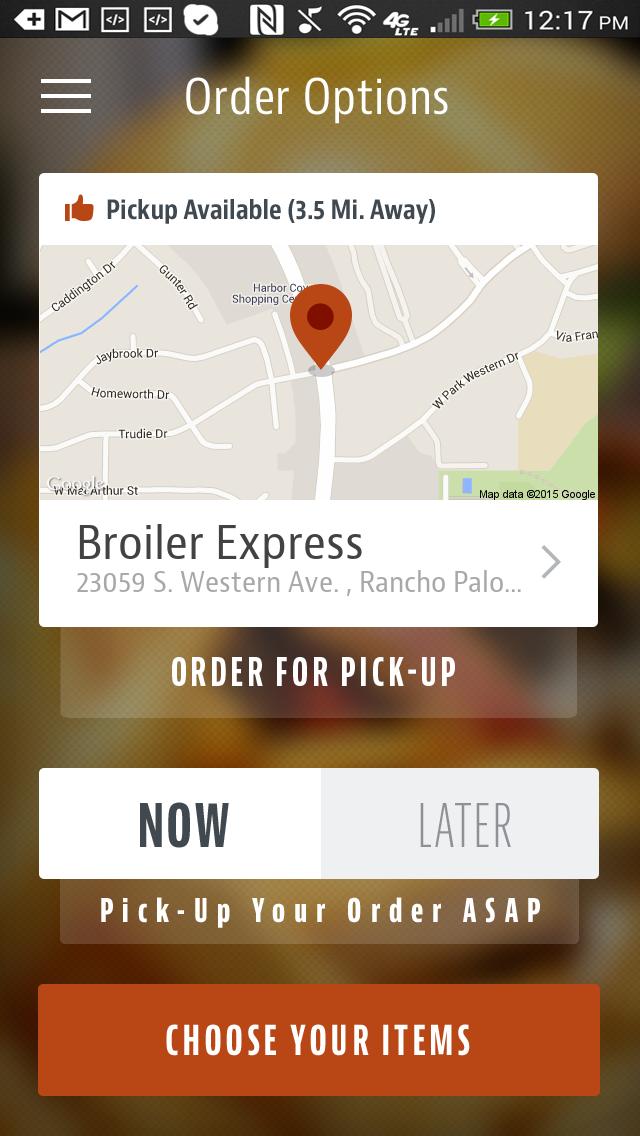Open the Broiler Express location row

[318, 562]
